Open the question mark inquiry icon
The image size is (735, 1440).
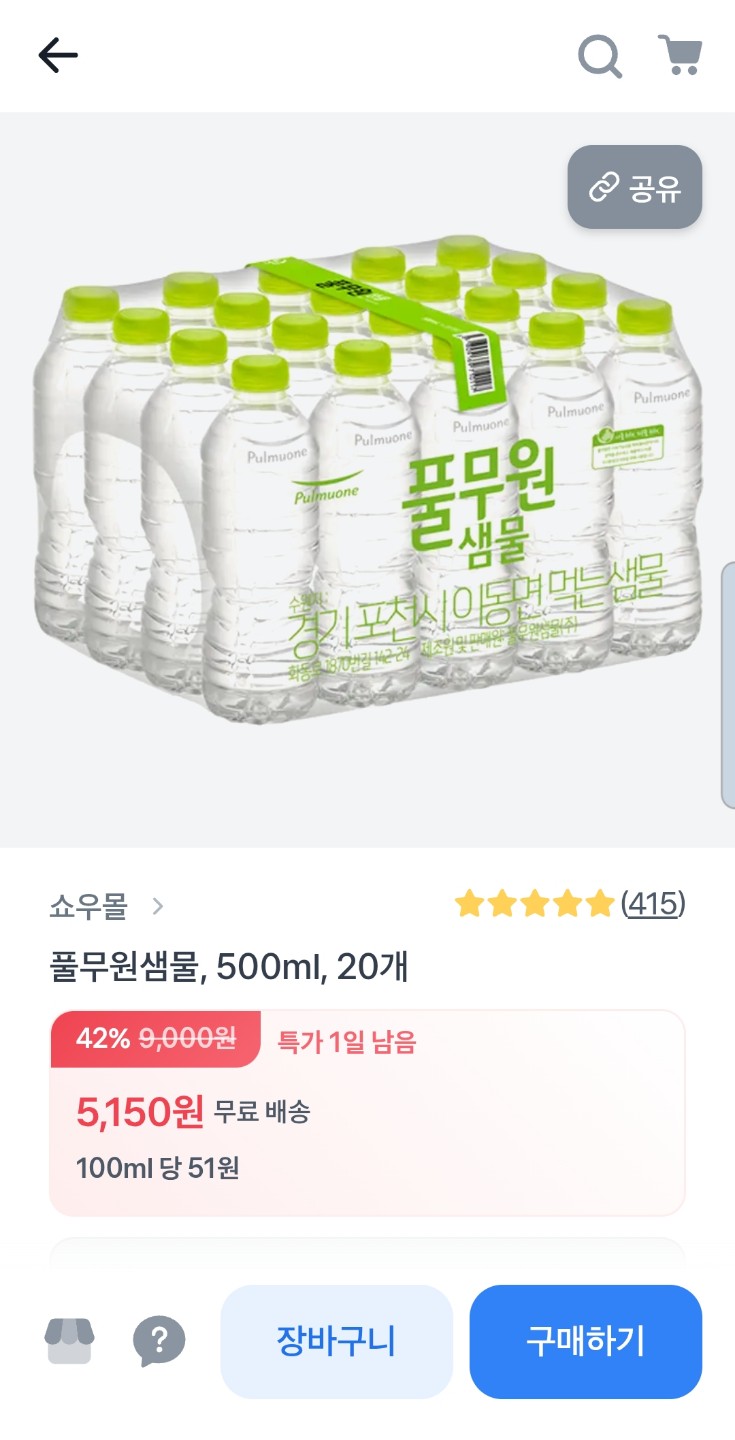159,1341
